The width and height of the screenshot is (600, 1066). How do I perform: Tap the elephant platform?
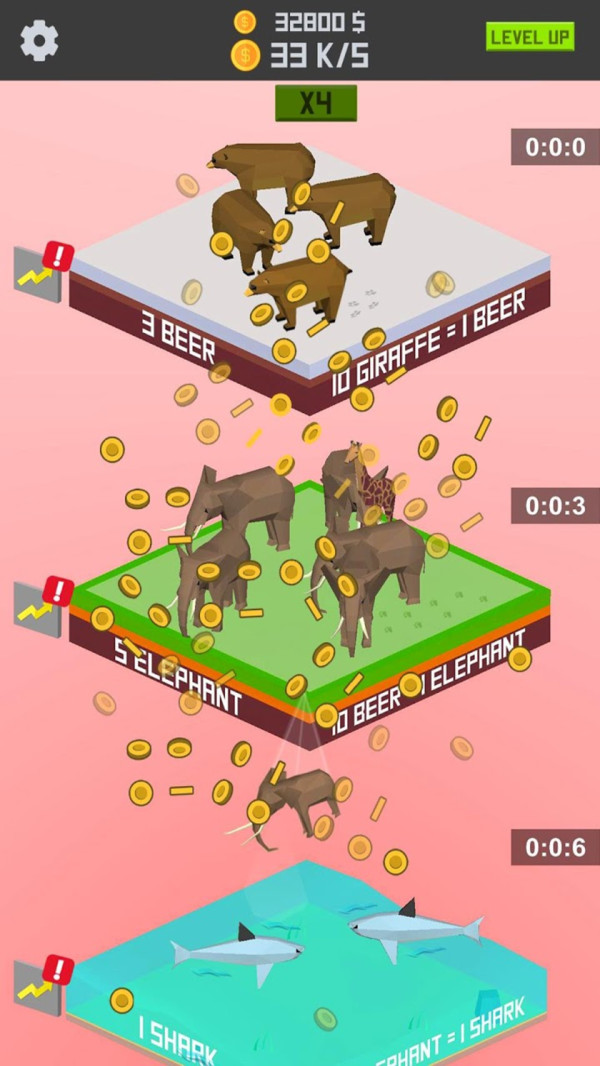pyautogui.click(x=310, y=600)
